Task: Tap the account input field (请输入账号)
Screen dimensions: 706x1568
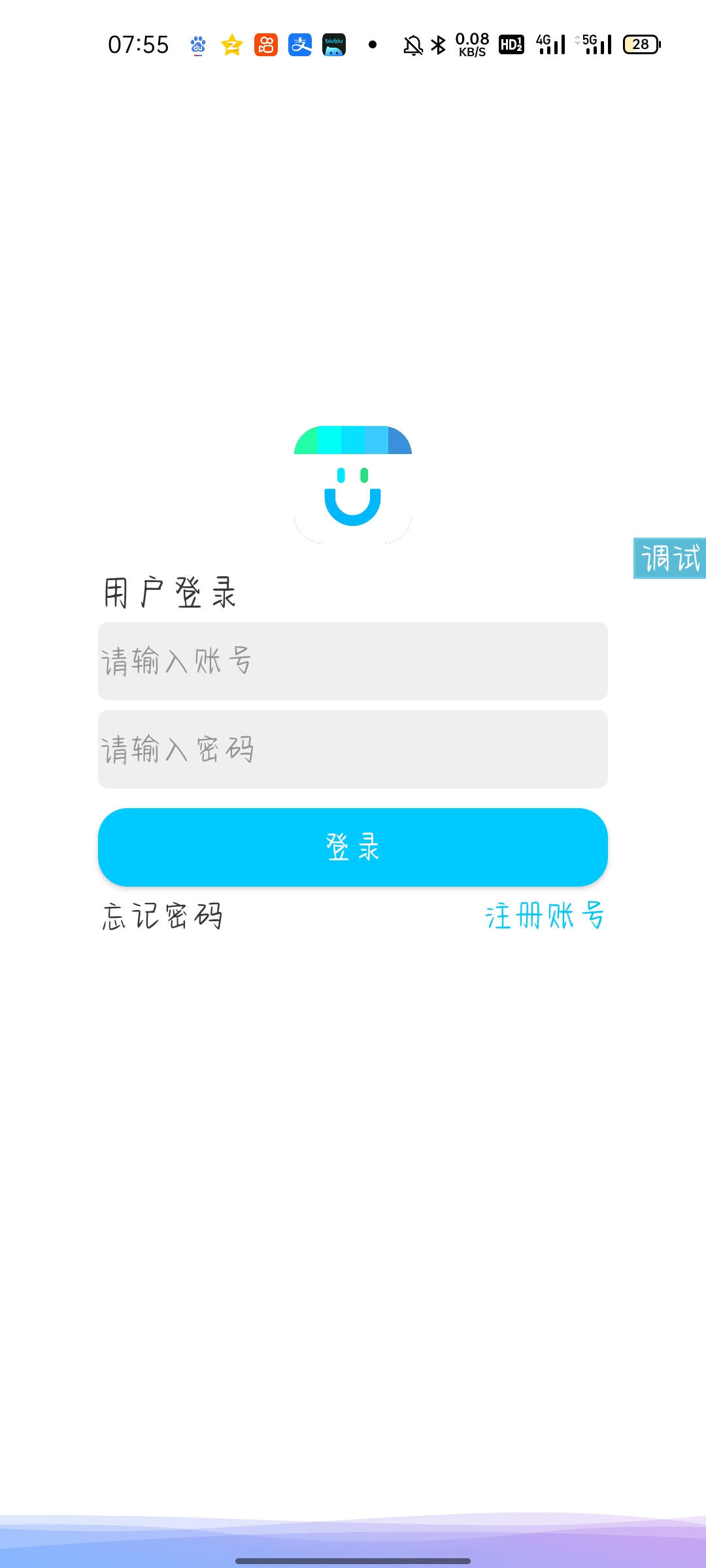Action: pyautogui.click(x=353, y=661)
